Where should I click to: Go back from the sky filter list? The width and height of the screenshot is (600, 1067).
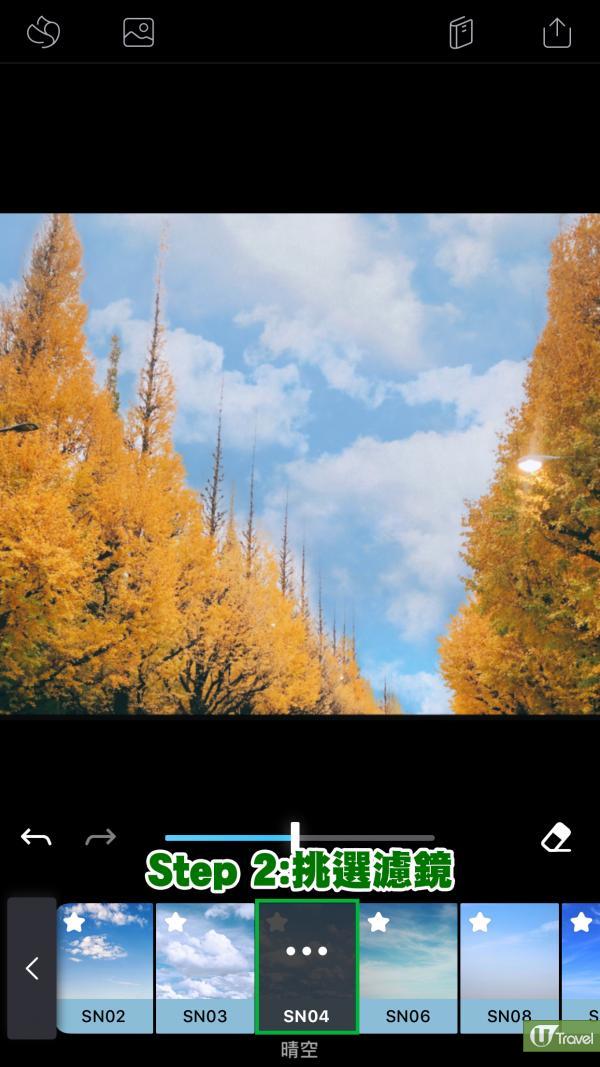pyautogui.click(x=32, y=968)
